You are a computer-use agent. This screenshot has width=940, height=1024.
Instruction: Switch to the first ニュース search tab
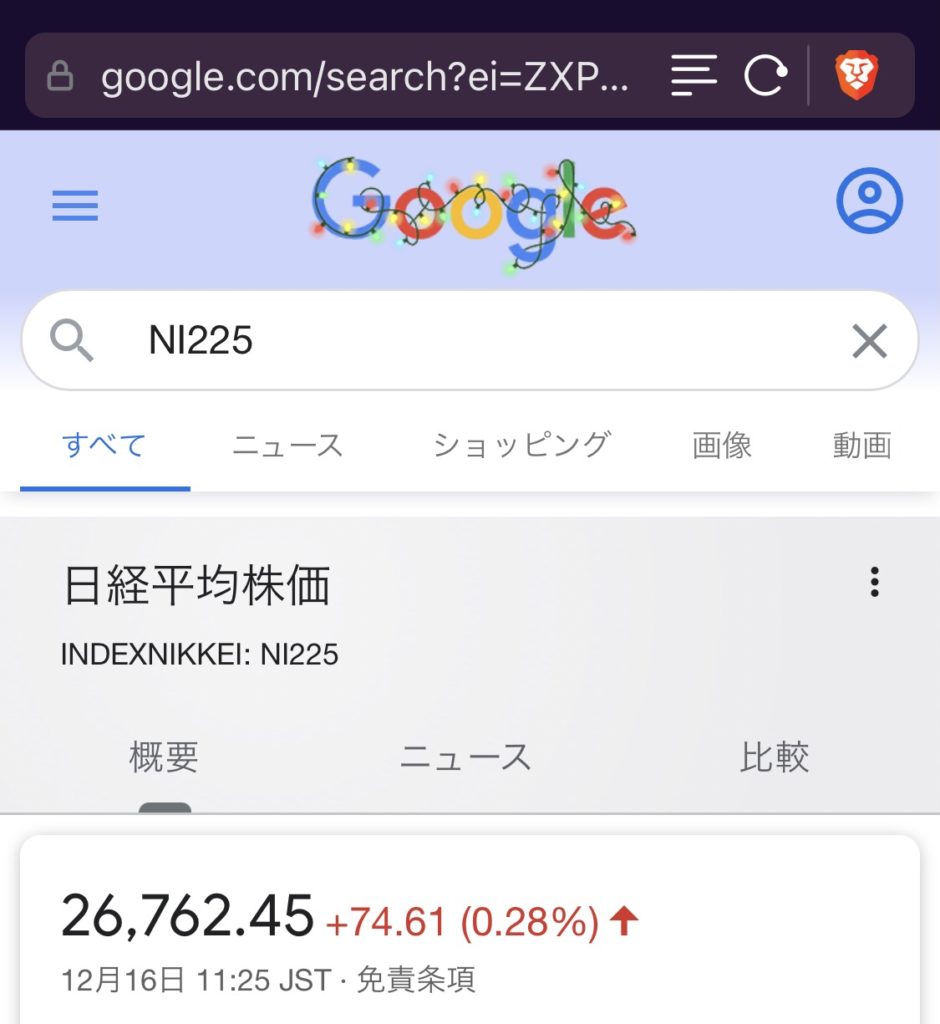coord(288,445)
